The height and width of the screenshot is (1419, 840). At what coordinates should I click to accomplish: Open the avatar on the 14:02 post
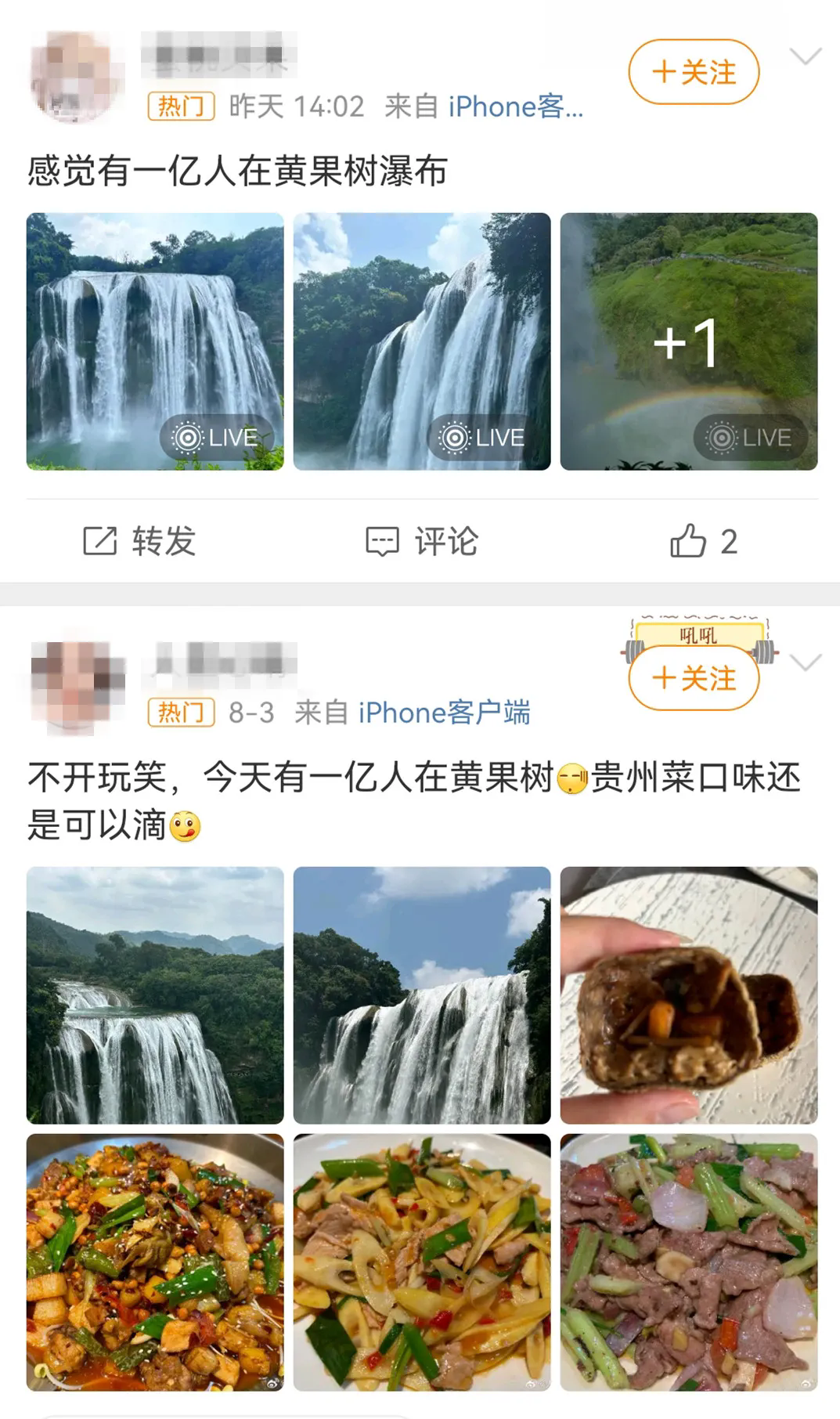tap(77, 77)
